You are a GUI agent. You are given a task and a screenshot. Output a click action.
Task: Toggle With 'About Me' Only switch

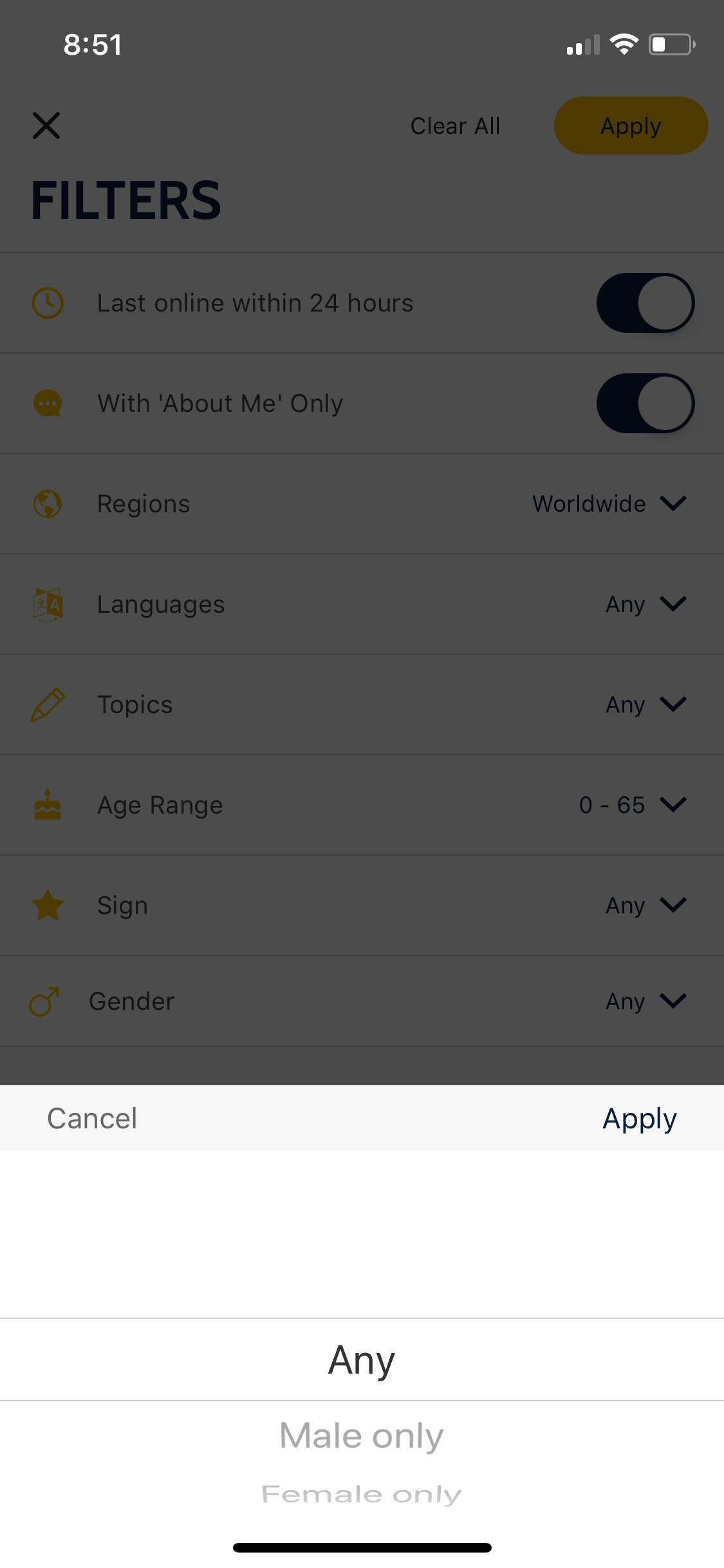[x=645, y=404]
